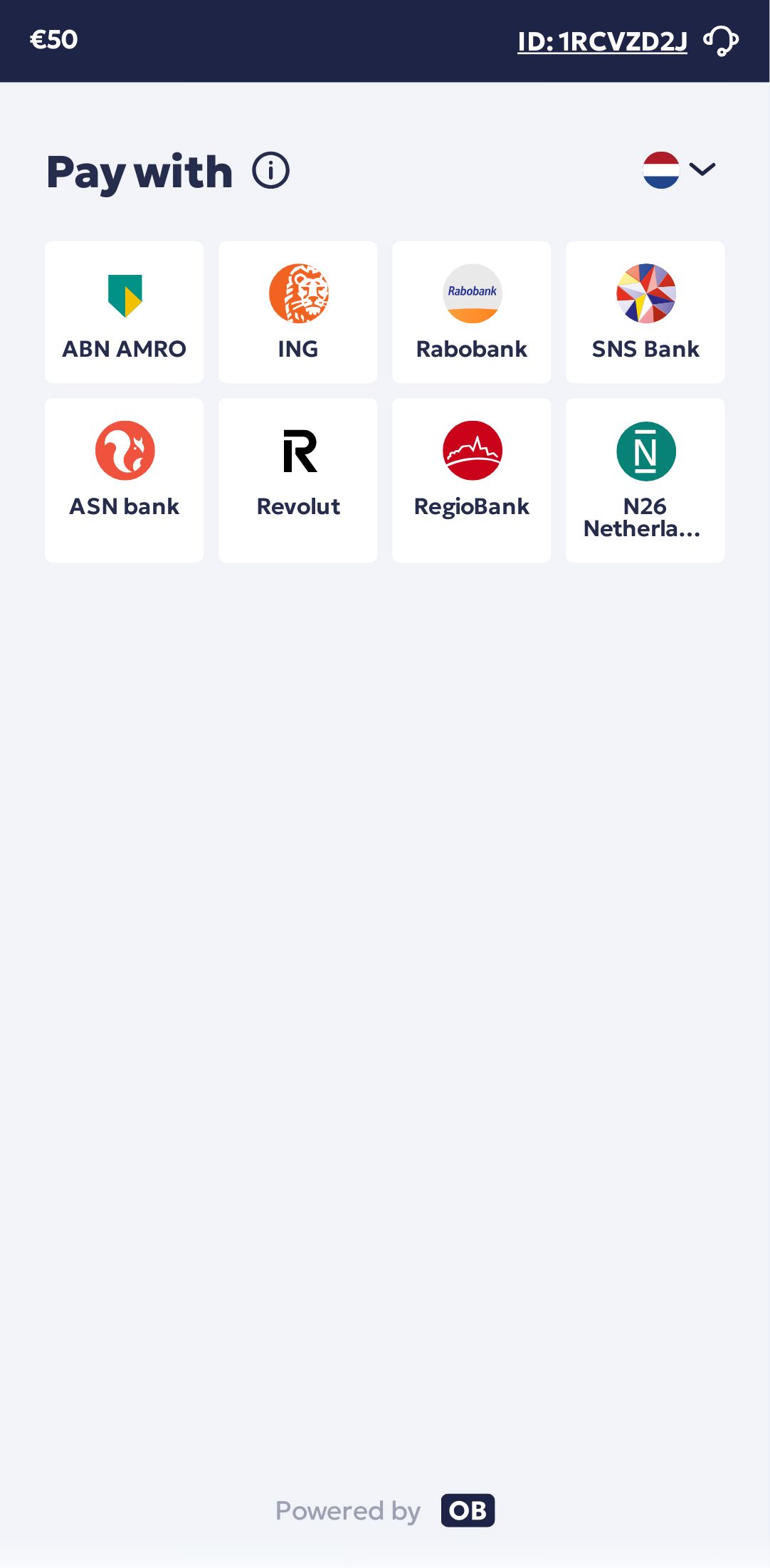This screenshot has height=1568, width=770.
Task: Select ABN AMRO bank
Action: tap(124, 312)
